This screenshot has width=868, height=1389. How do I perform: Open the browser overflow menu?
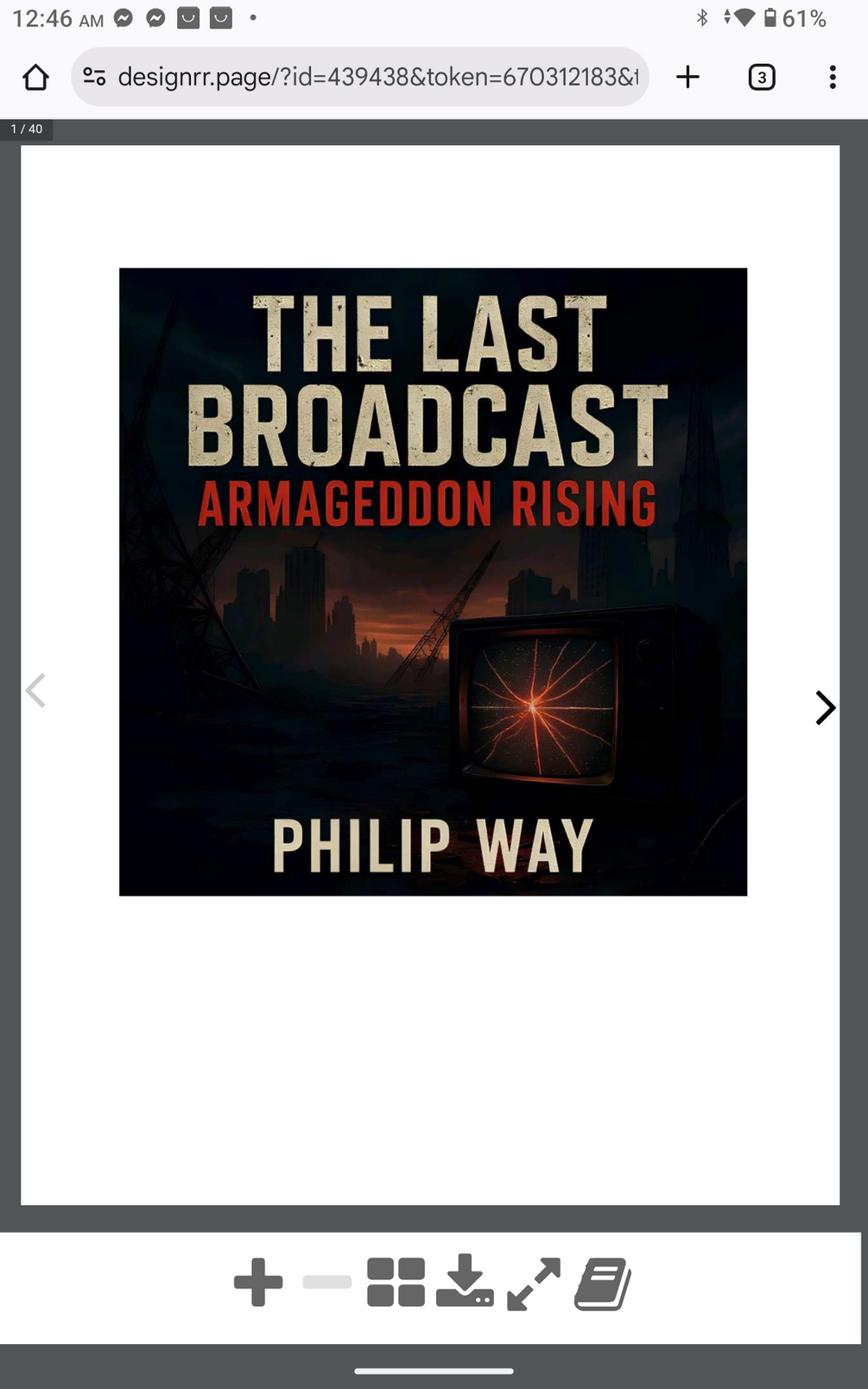point(832,77)
